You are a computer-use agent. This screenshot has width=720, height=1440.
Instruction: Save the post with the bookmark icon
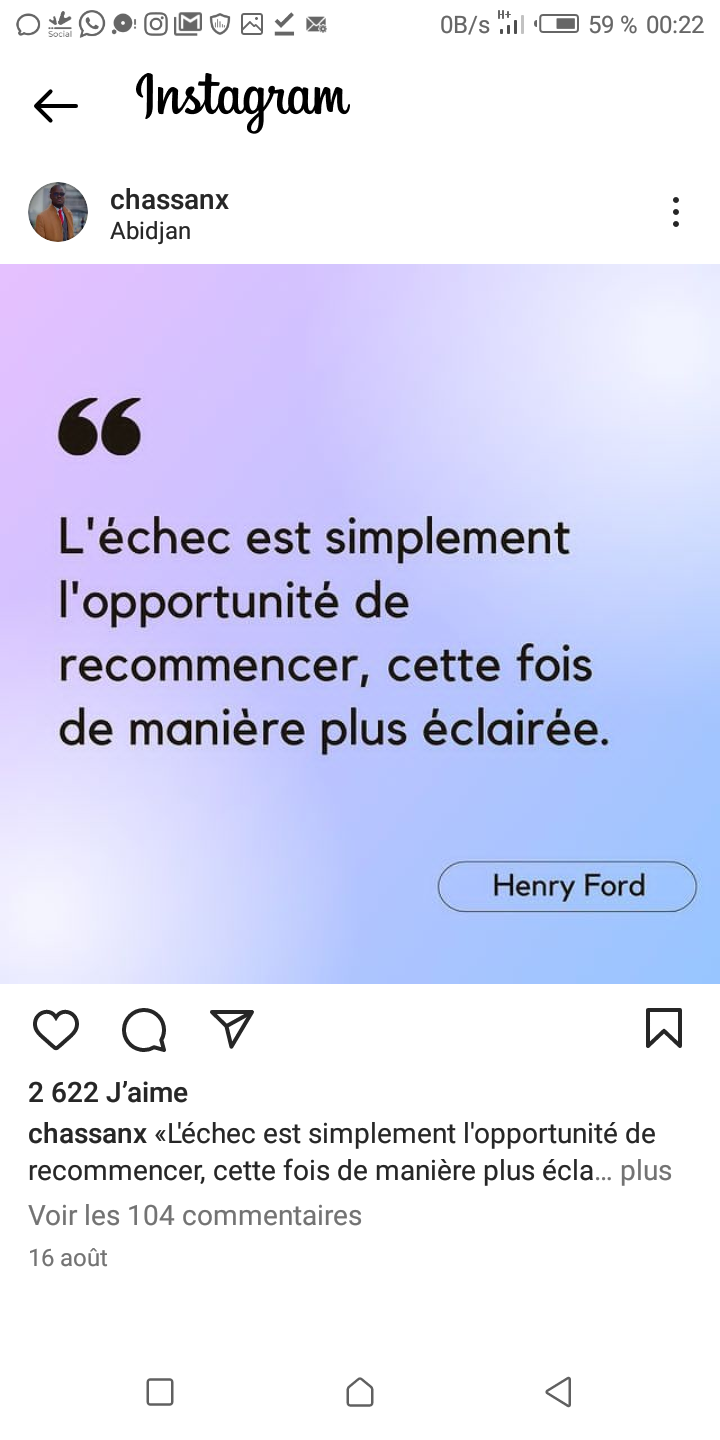pos(664,1028)
